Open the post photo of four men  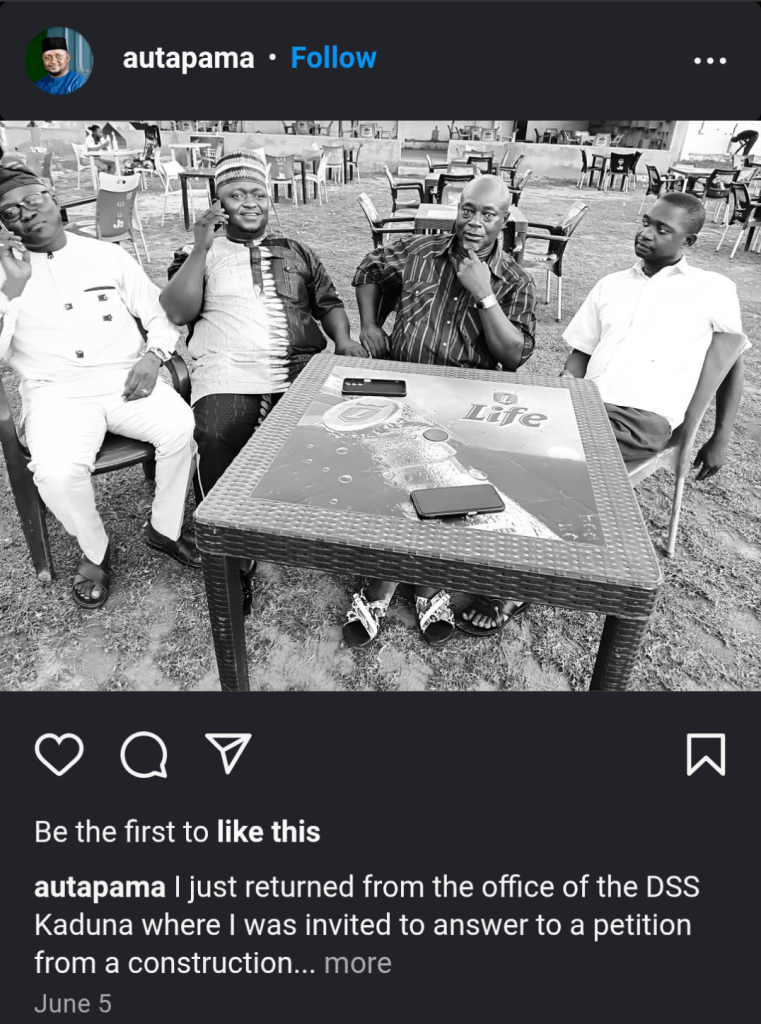tap(380, 405)
